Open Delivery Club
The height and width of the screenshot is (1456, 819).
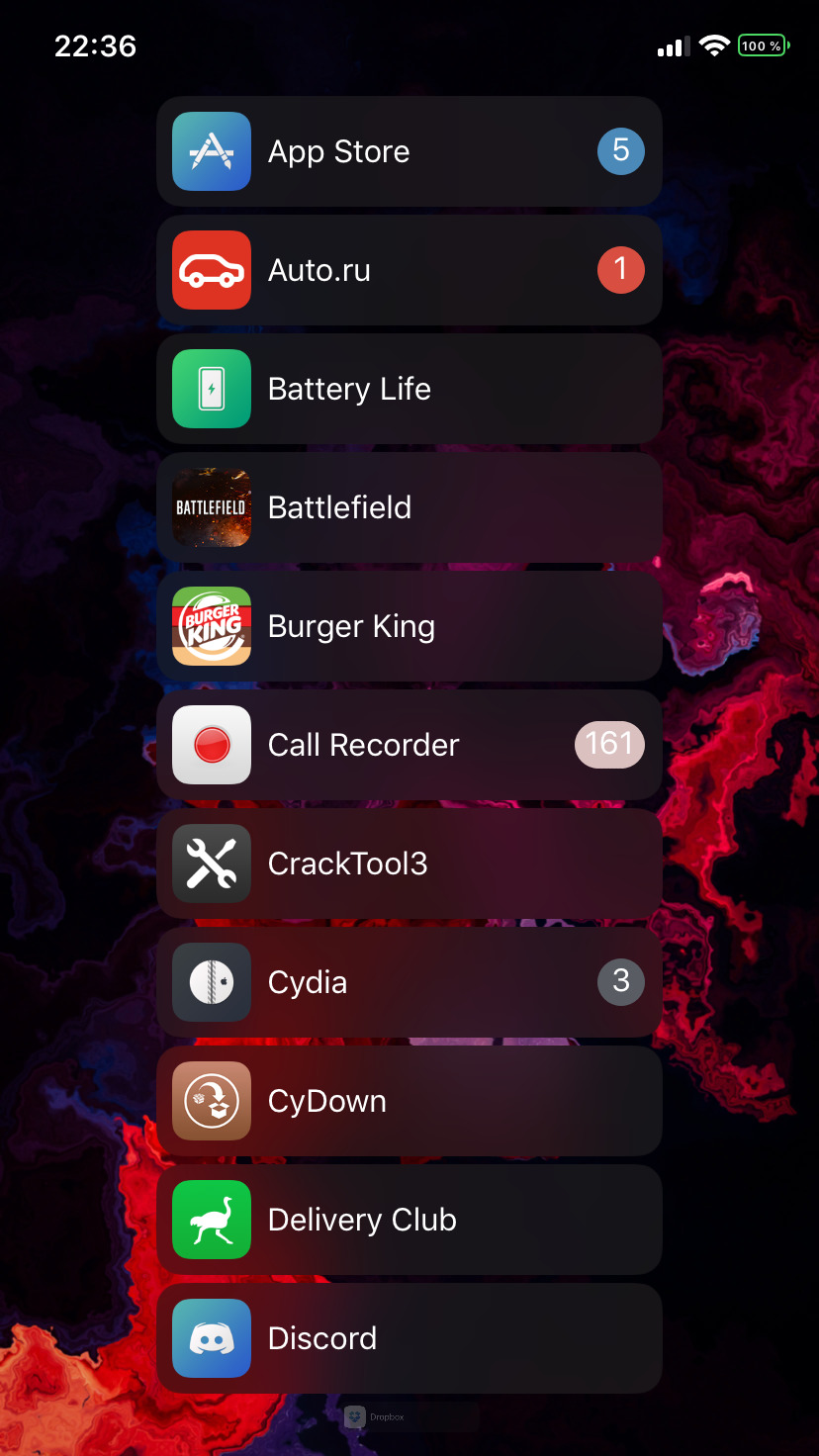[409, 1220]
